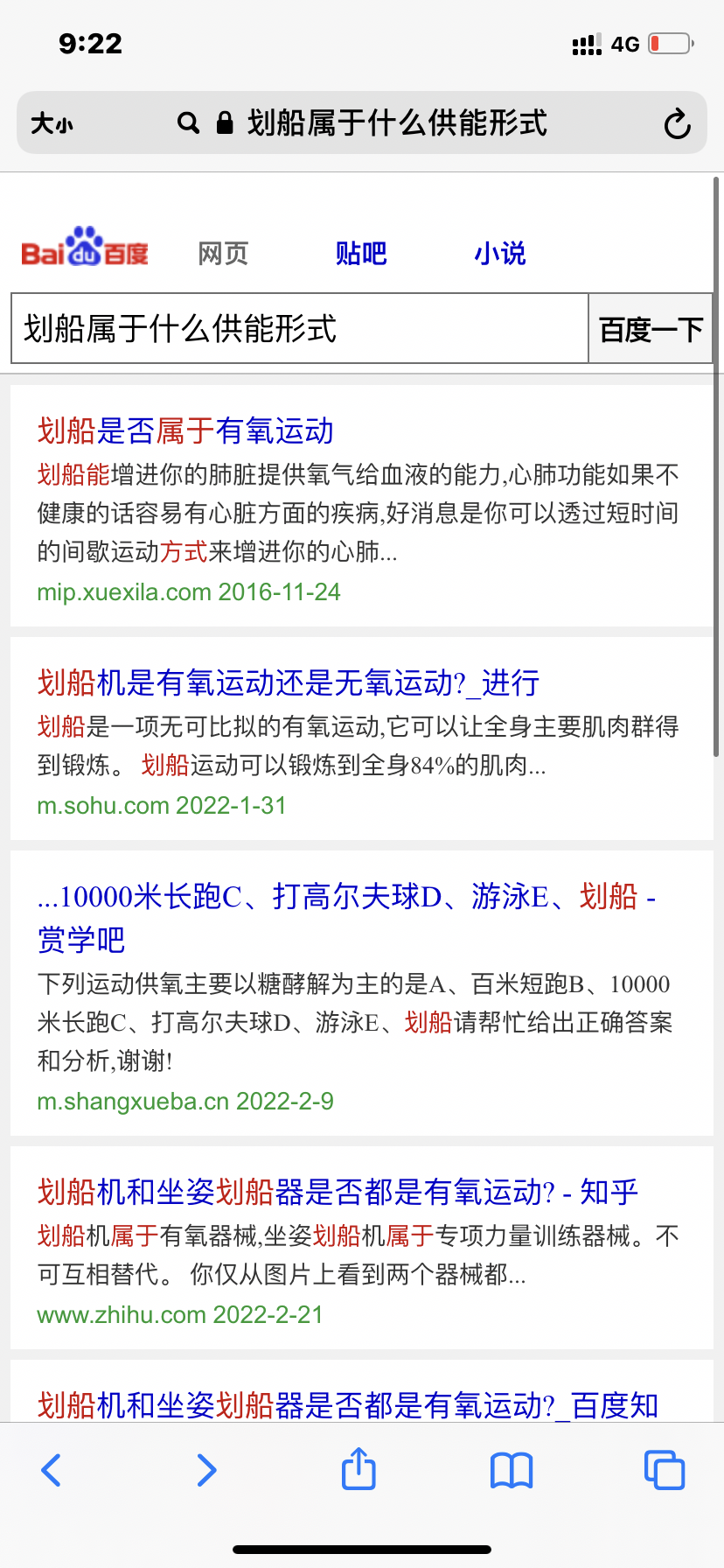Image resolution: width=724 pixels, height=1568 pixels.
Task: Edit the Baidu search query field
Action: [300, 329]
